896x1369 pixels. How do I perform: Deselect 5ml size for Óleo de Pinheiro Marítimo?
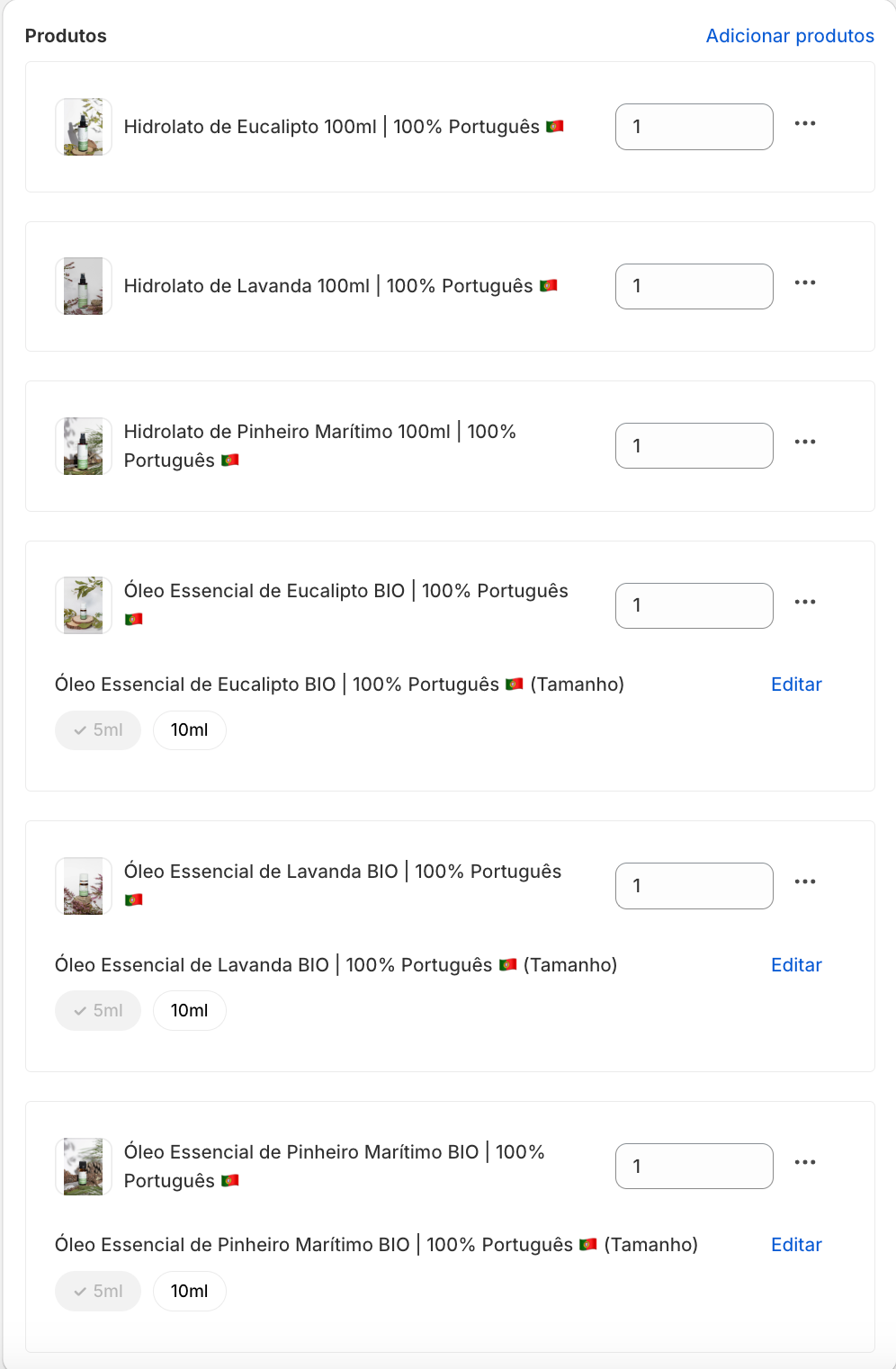coord(97,1291)
